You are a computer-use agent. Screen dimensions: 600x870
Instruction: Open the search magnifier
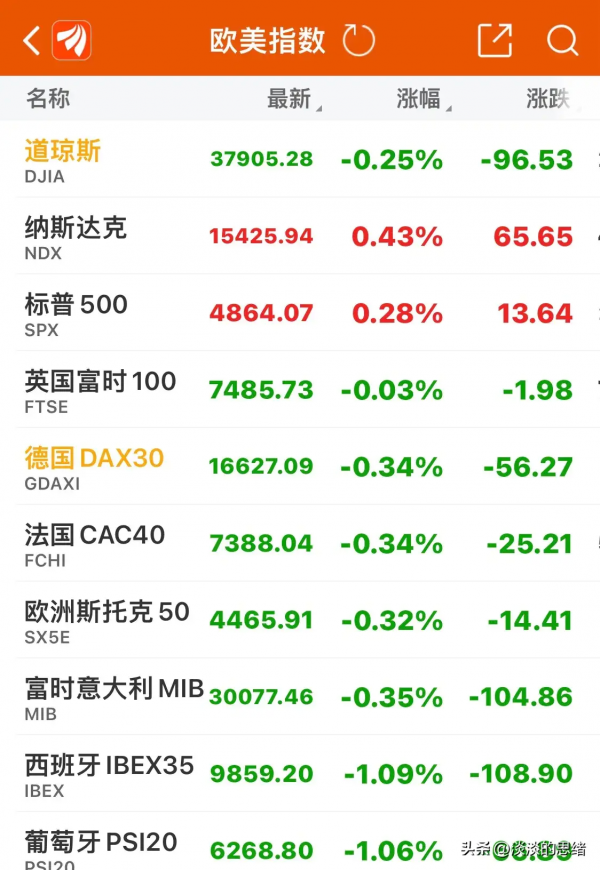click(562, 41)
